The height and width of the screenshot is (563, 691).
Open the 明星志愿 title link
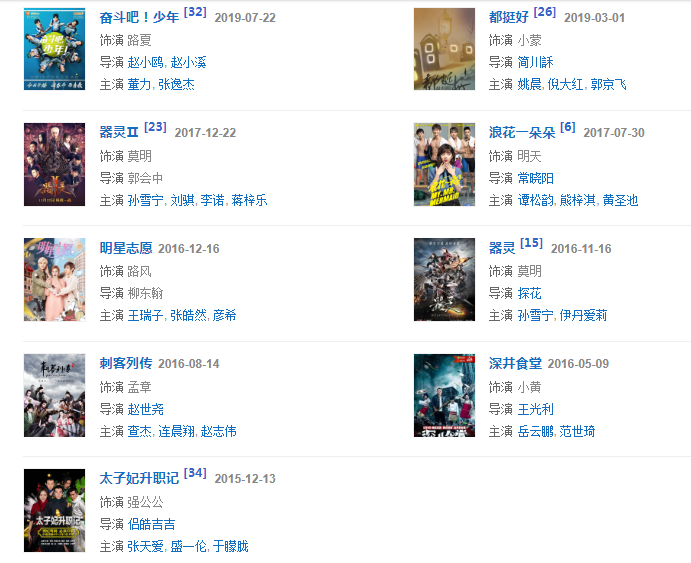126,248
